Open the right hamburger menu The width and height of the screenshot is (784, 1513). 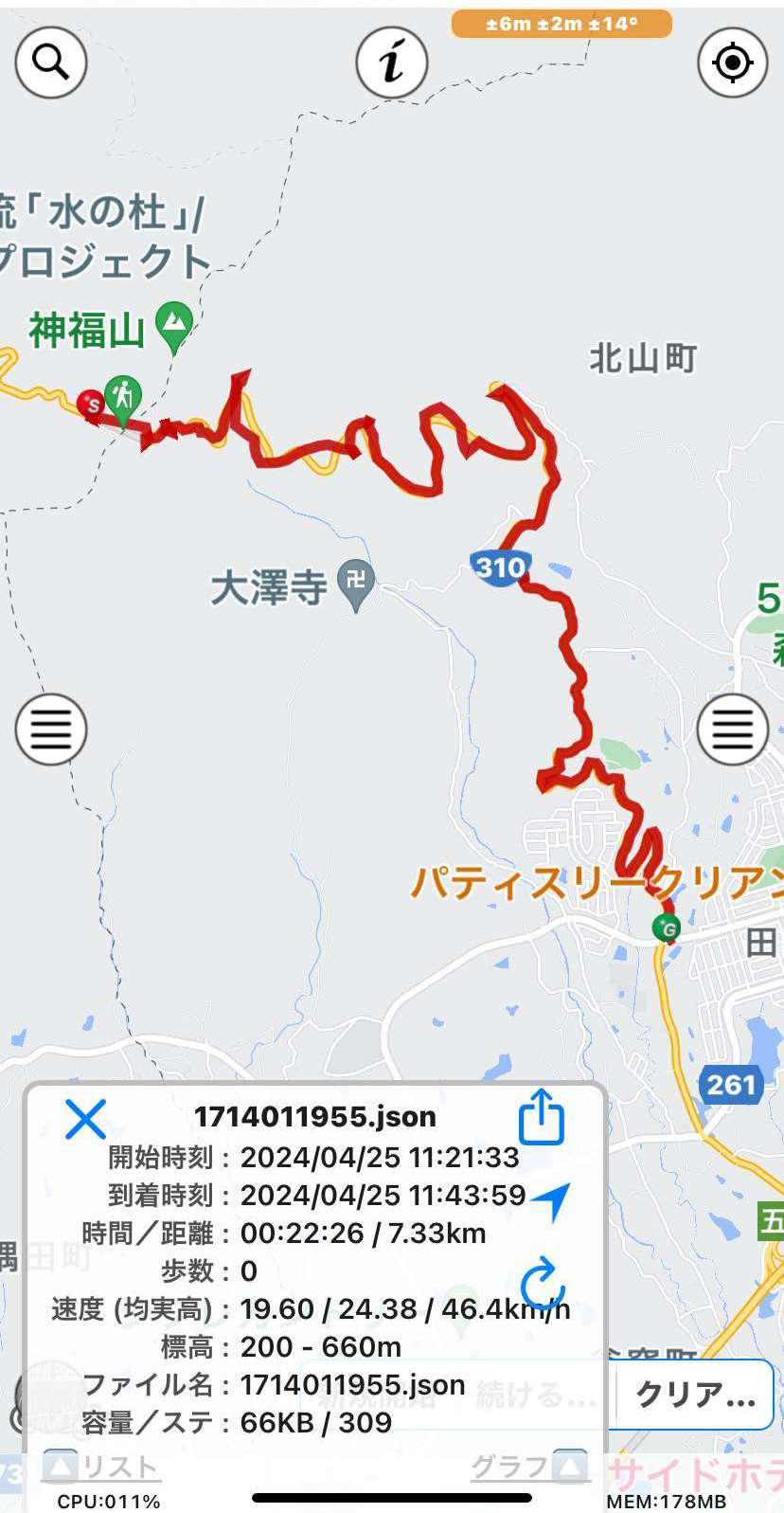coord(732,729)
